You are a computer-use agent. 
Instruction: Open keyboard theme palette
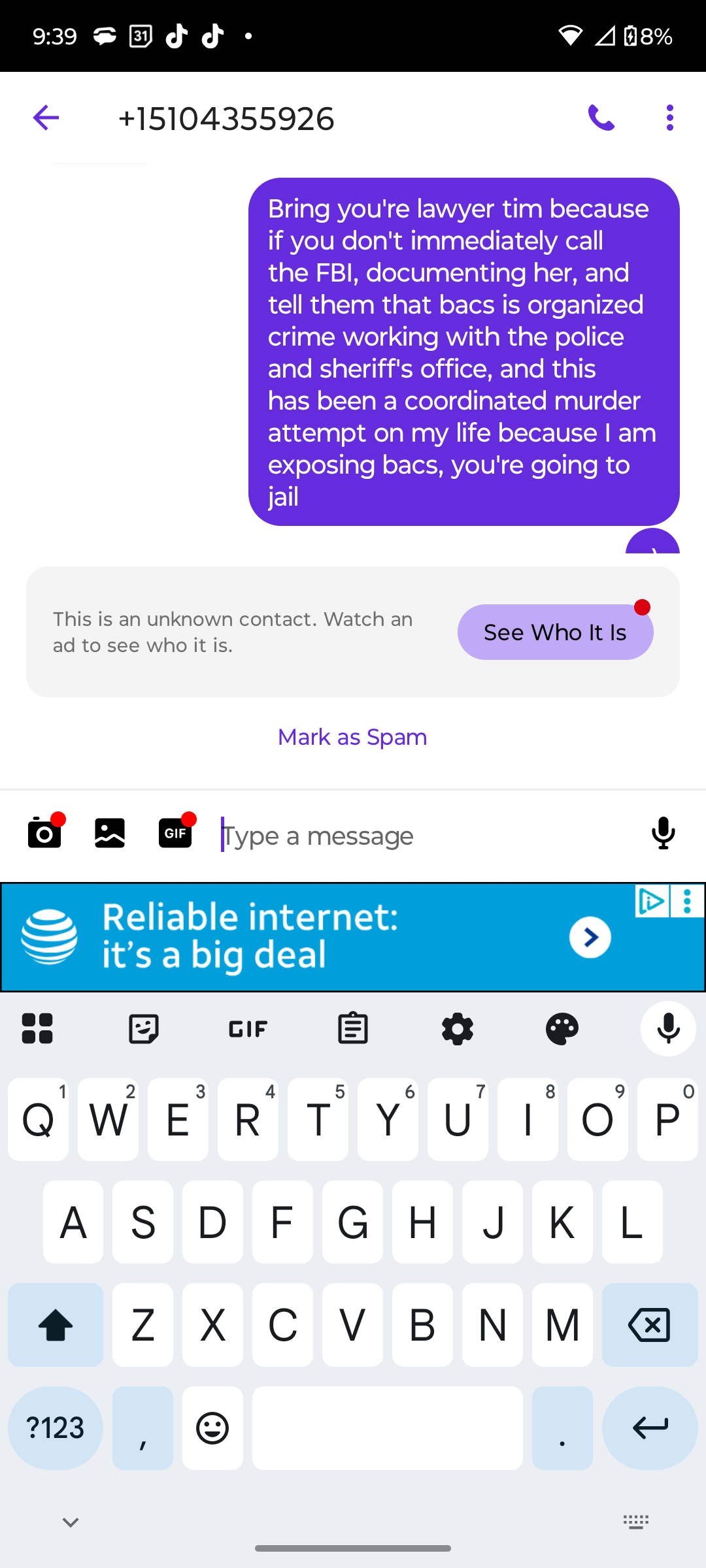point(562,1029)
